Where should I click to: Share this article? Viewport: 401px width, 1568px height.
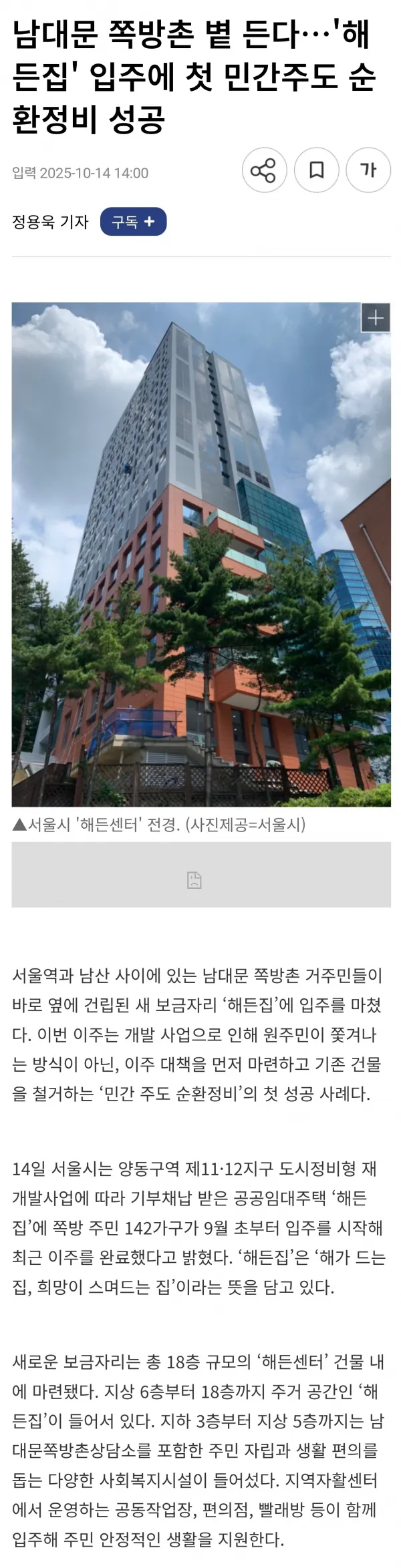(264, 170)
